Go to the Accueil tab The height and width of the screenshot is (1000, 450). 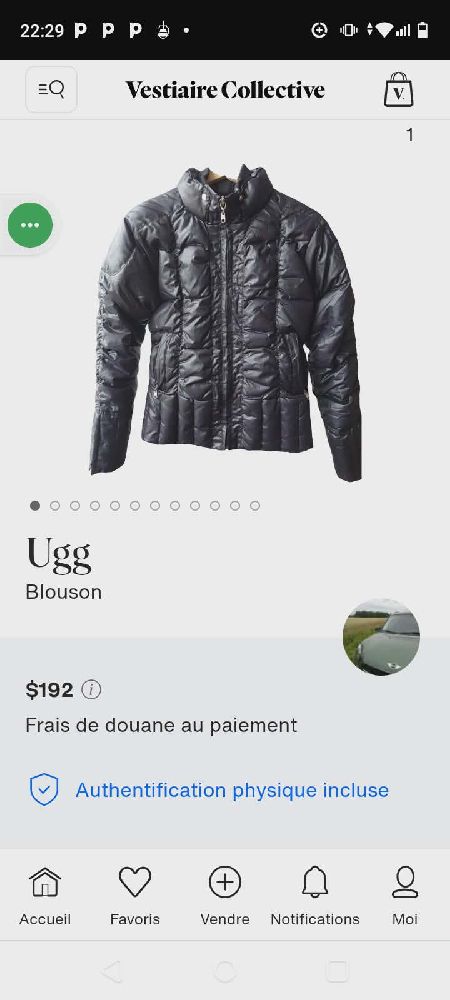click(x=45, y=896)
